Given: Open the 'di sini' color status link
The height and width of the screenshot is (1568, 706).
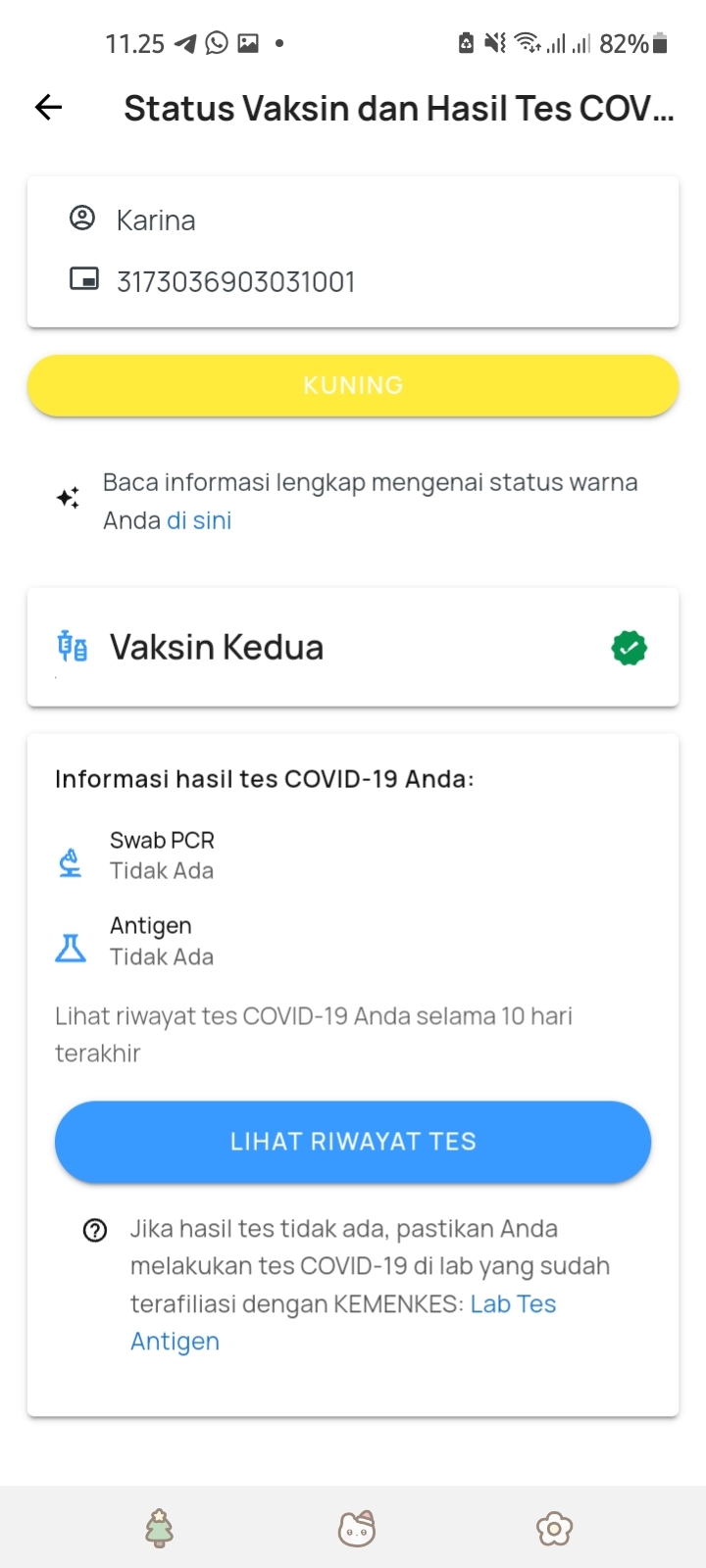Looking at the screenshot, I should [x=199, y=520].
